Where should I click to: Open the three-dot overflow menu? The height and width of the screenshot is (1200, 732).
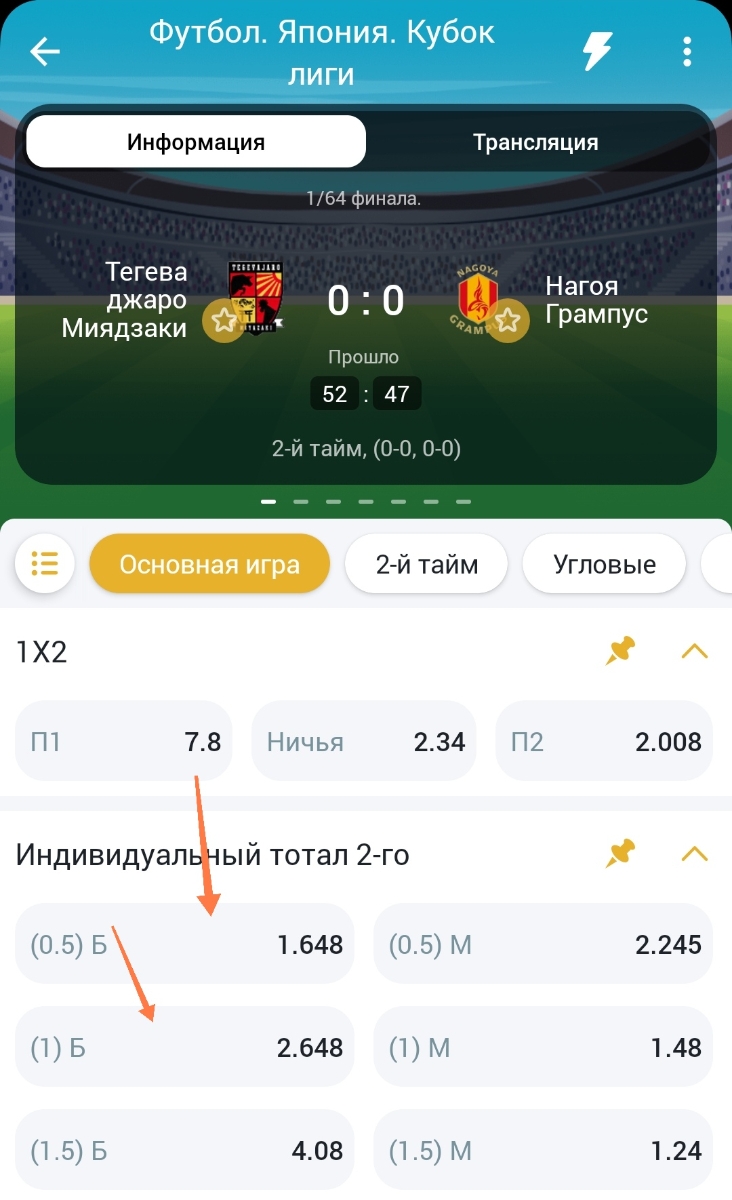687,52
